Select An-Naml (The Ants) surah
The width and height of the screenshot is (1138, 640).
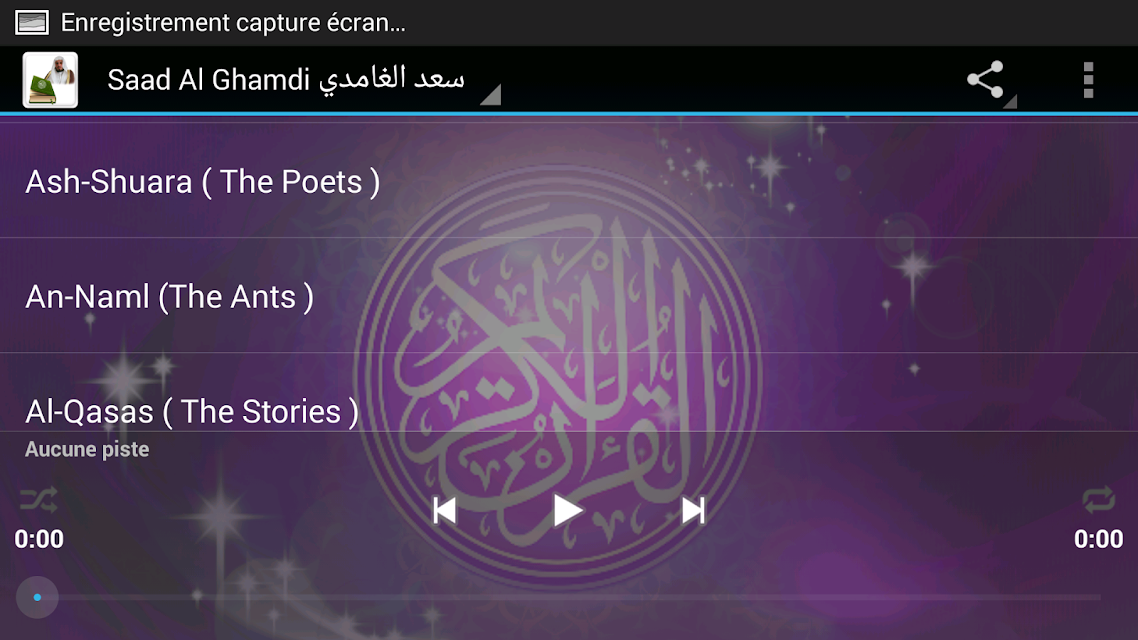click(170, 297)
